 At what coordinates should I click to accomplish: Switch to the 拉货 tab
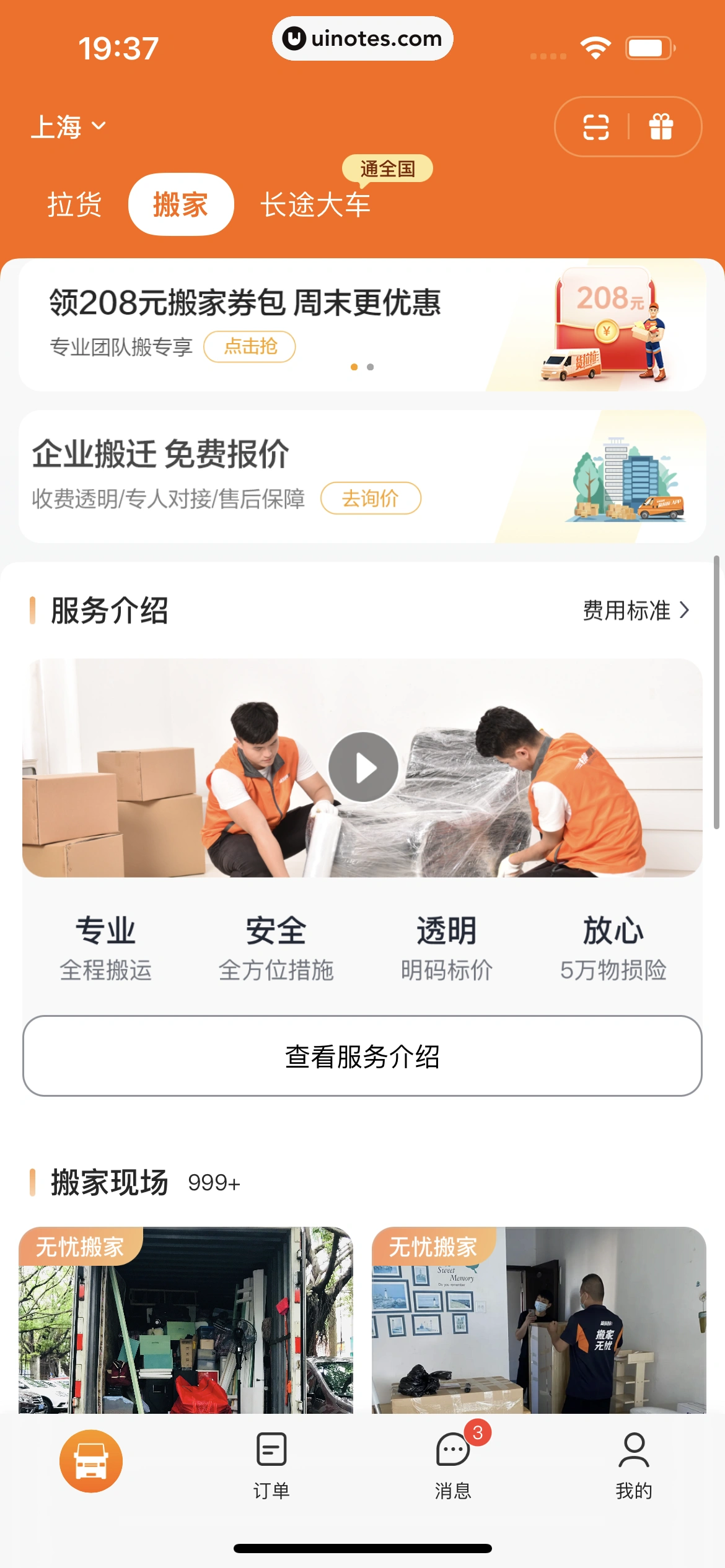pyautogui.click(x=75, y=204)
